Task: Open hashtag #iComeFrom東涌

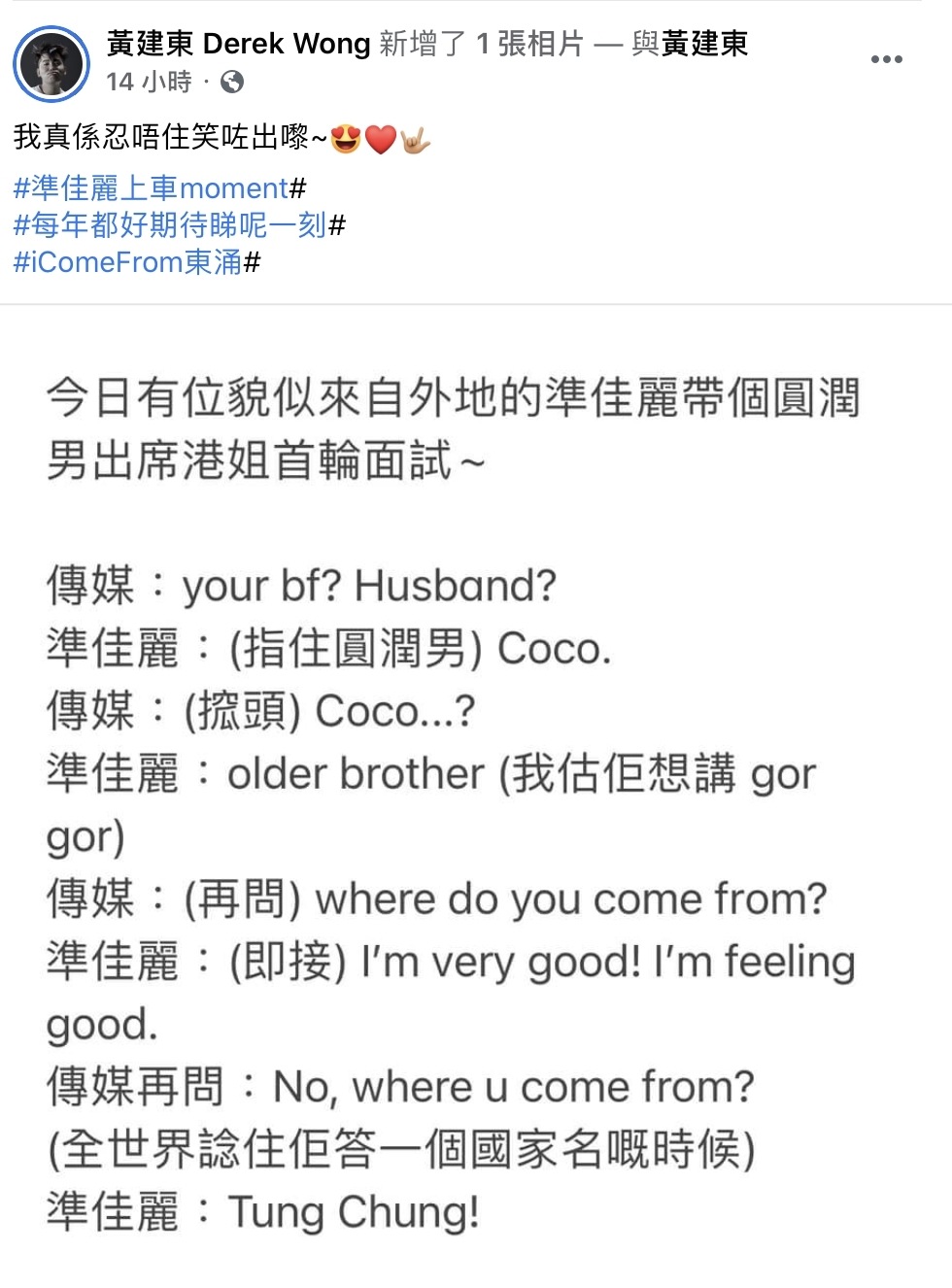Action: (128, 262)
